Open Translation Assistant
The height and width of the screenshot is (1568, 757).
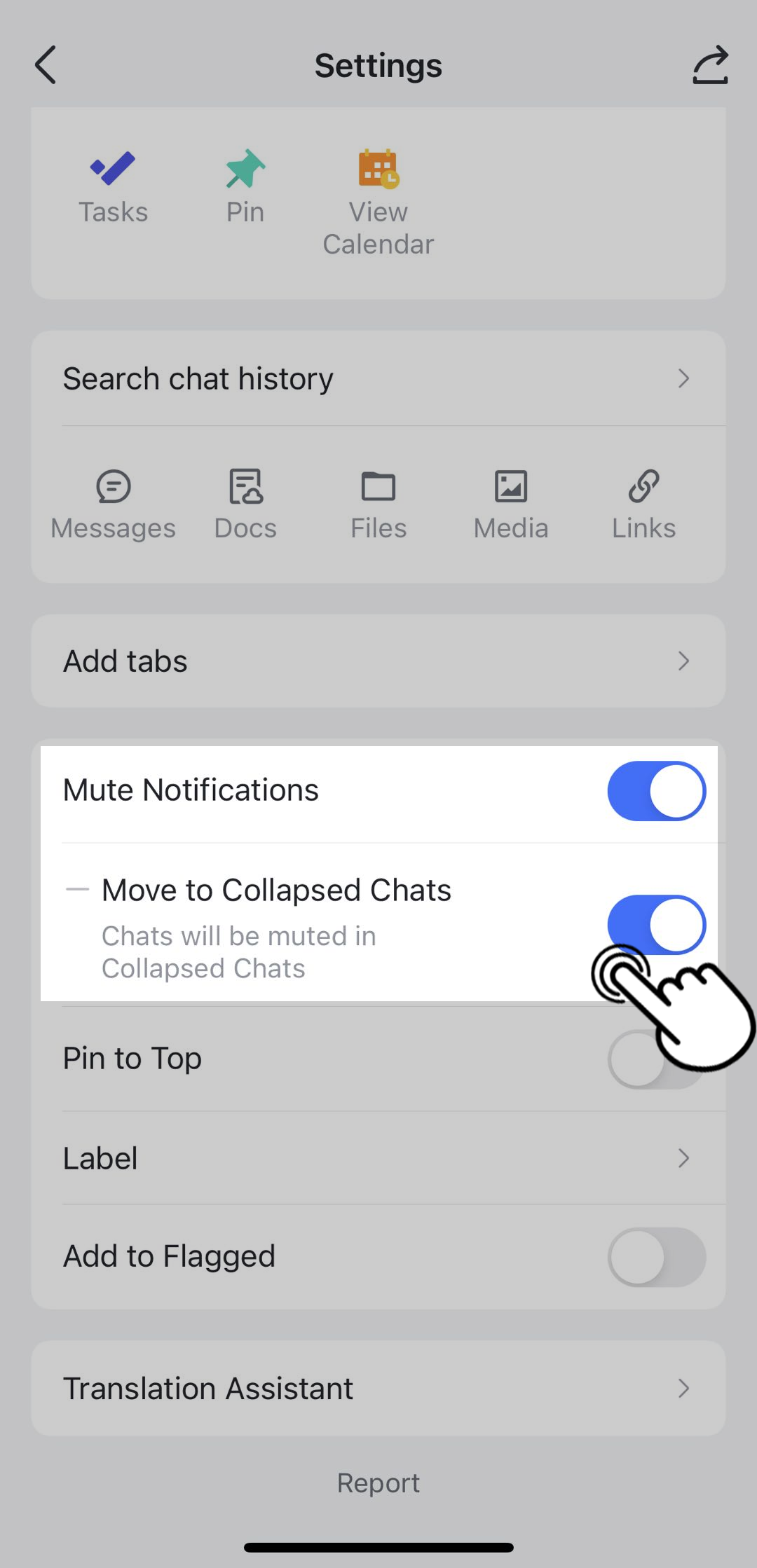pyautogui.click(x=378, y=1388)
